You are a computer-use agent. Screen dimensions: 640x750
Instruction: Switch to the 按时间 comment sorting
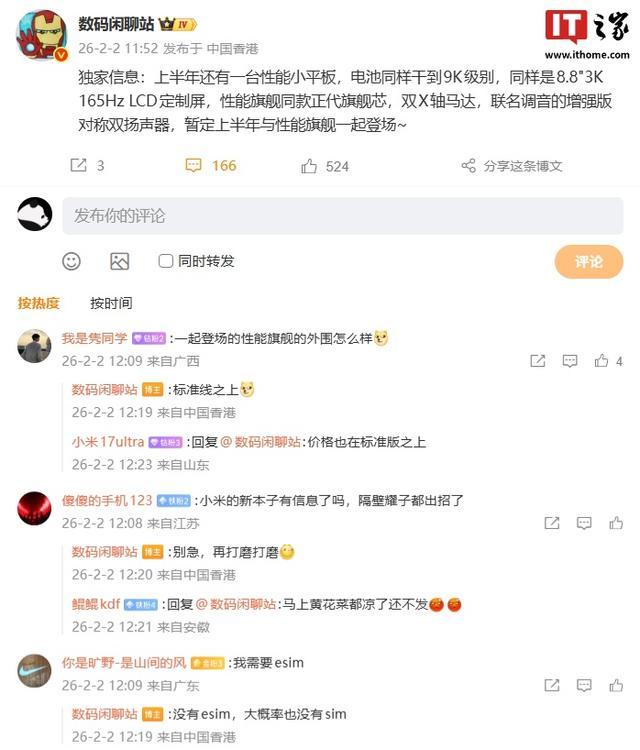tap(110, 303)
